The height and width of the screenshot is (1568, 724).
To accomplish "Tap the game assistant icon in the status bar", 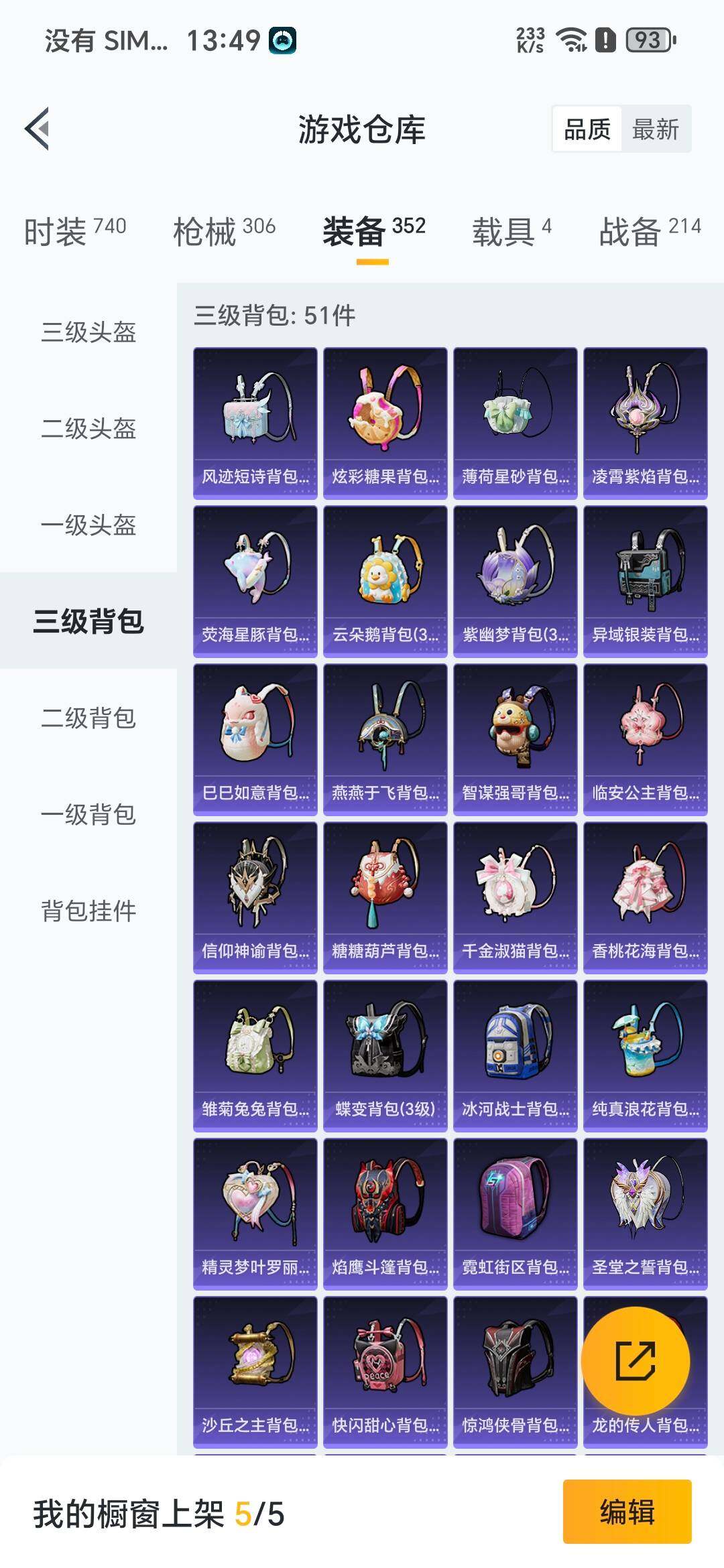I will pos(282,39).
